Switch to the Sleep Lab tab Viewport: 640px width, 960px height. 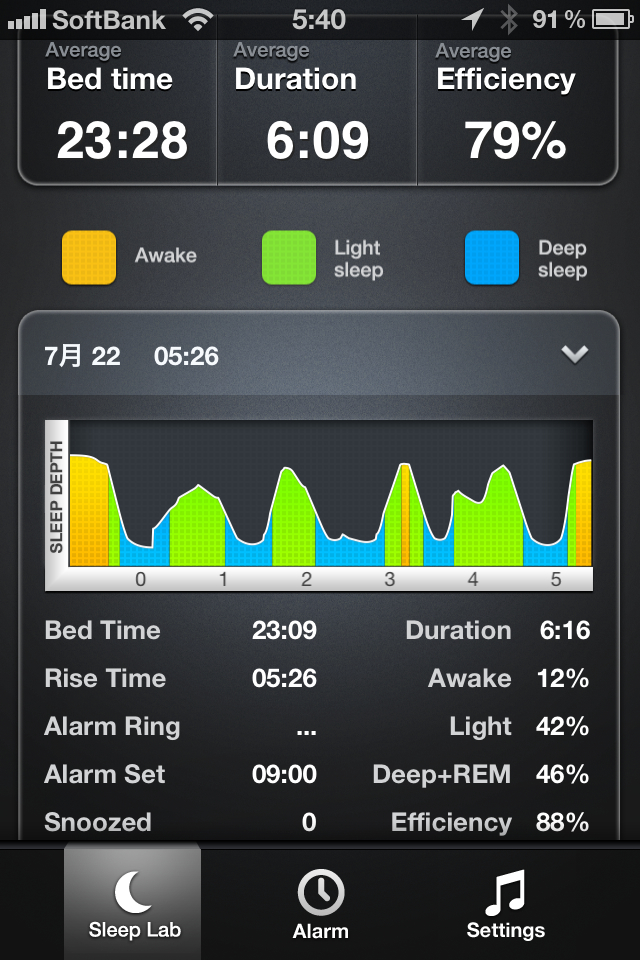(x=134, y=902)
